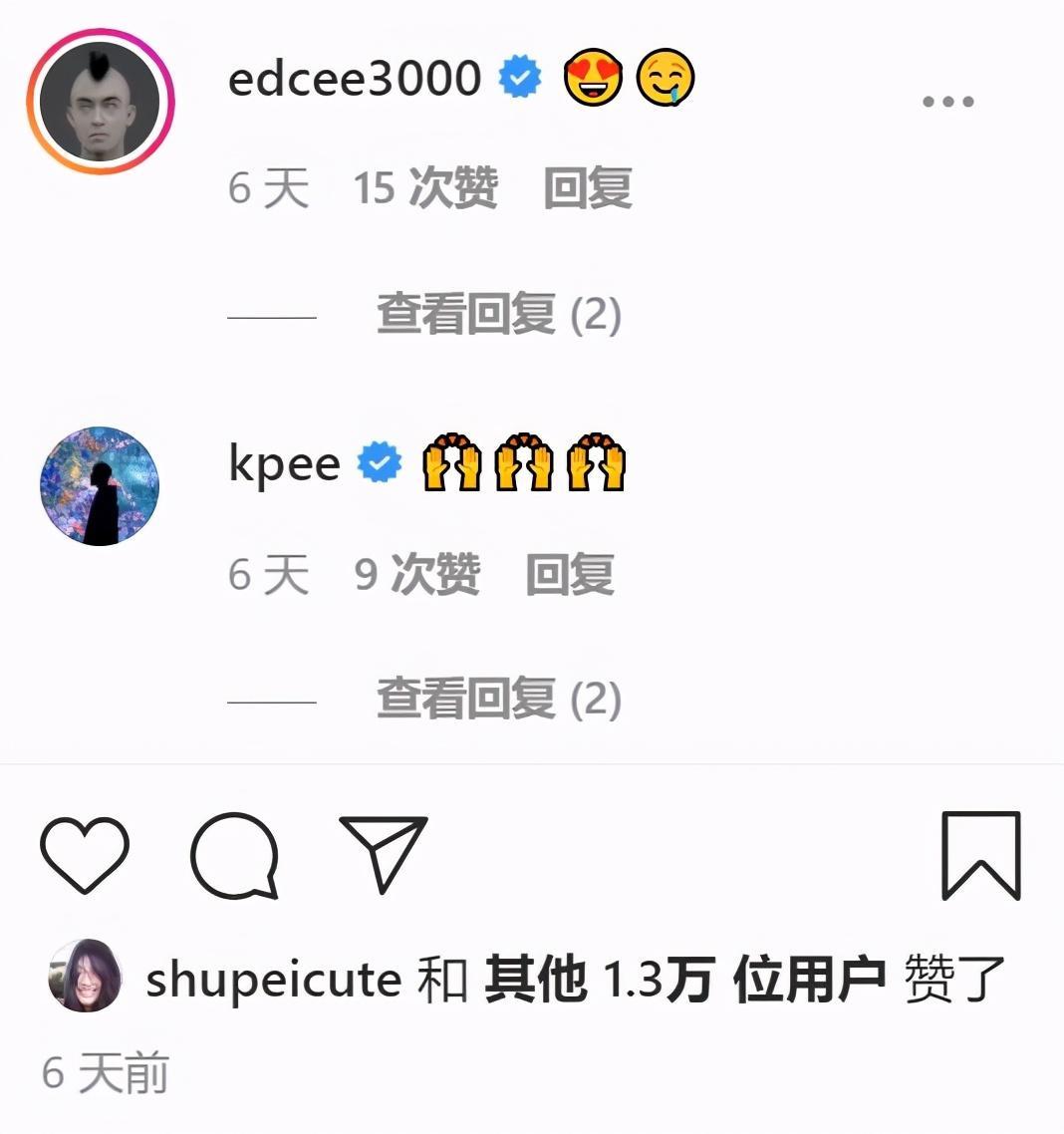The image size is (1064, 1134).
Task: View the 1.3万 other users who liked
Action: [x=685, y=980]
